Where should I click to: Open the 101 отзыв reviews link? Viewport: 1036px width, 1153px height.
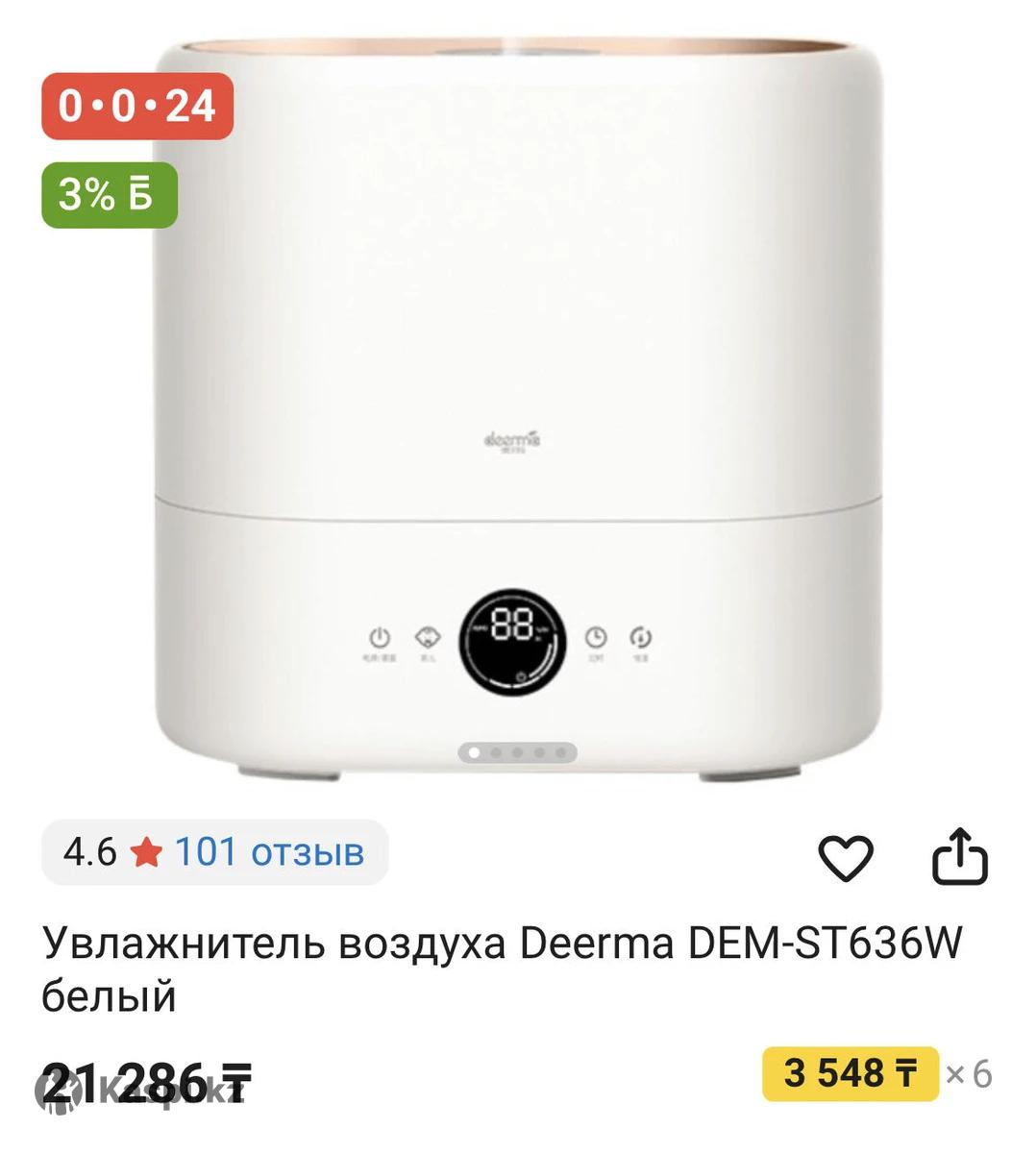pos(269,852)
